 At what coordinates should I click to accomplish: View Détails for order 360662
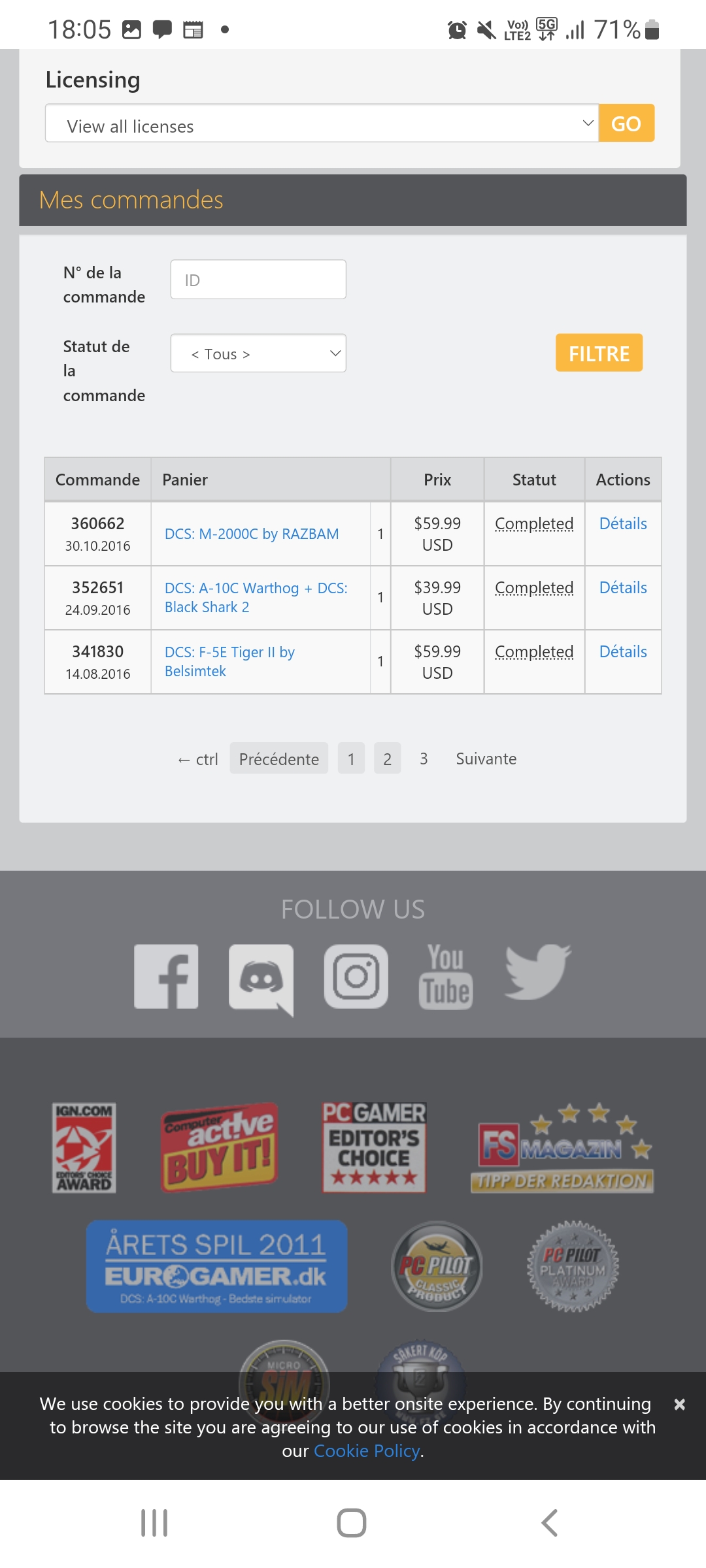[x=623, y=523]
